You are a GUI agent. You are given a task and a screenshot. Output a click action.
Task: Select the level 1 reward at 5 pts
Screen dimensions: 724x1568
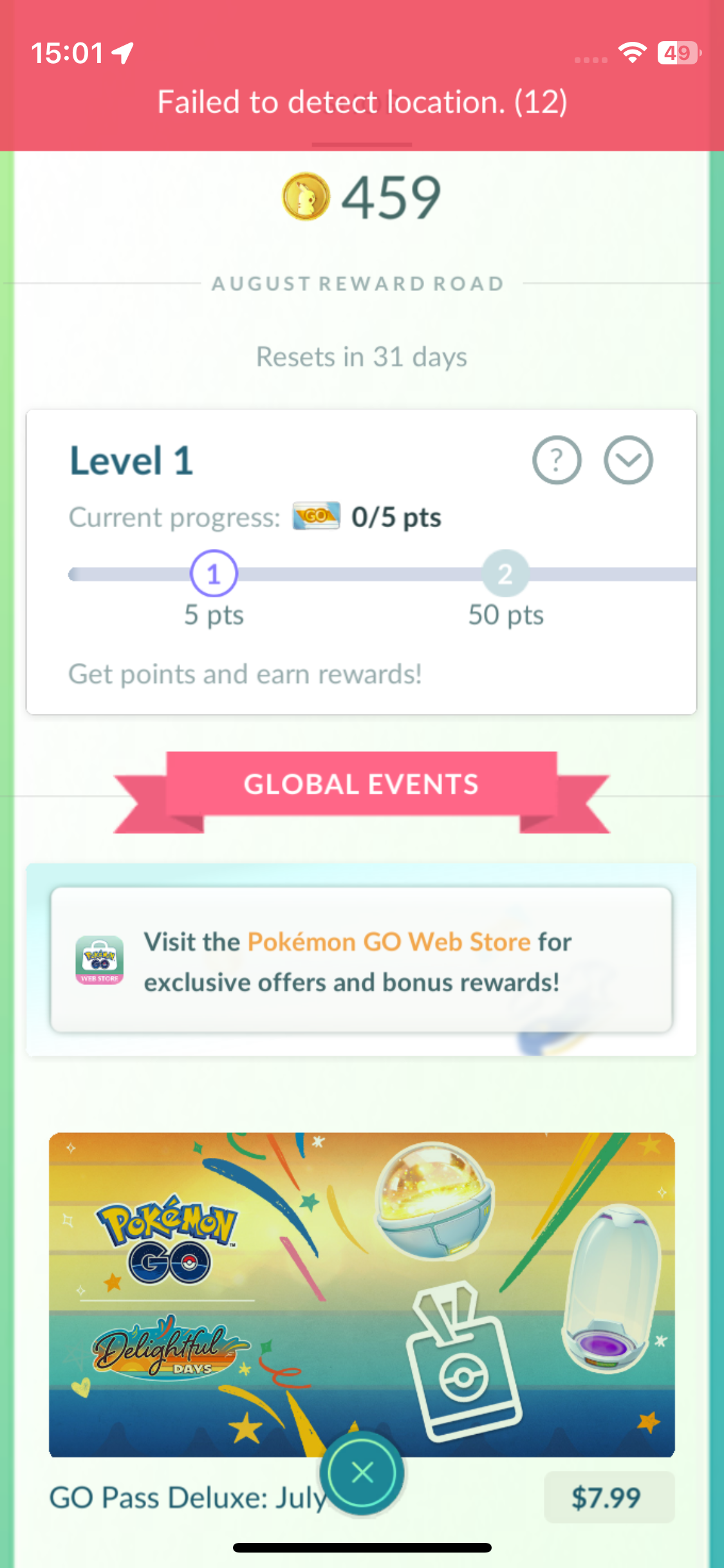tap(214, 574)
